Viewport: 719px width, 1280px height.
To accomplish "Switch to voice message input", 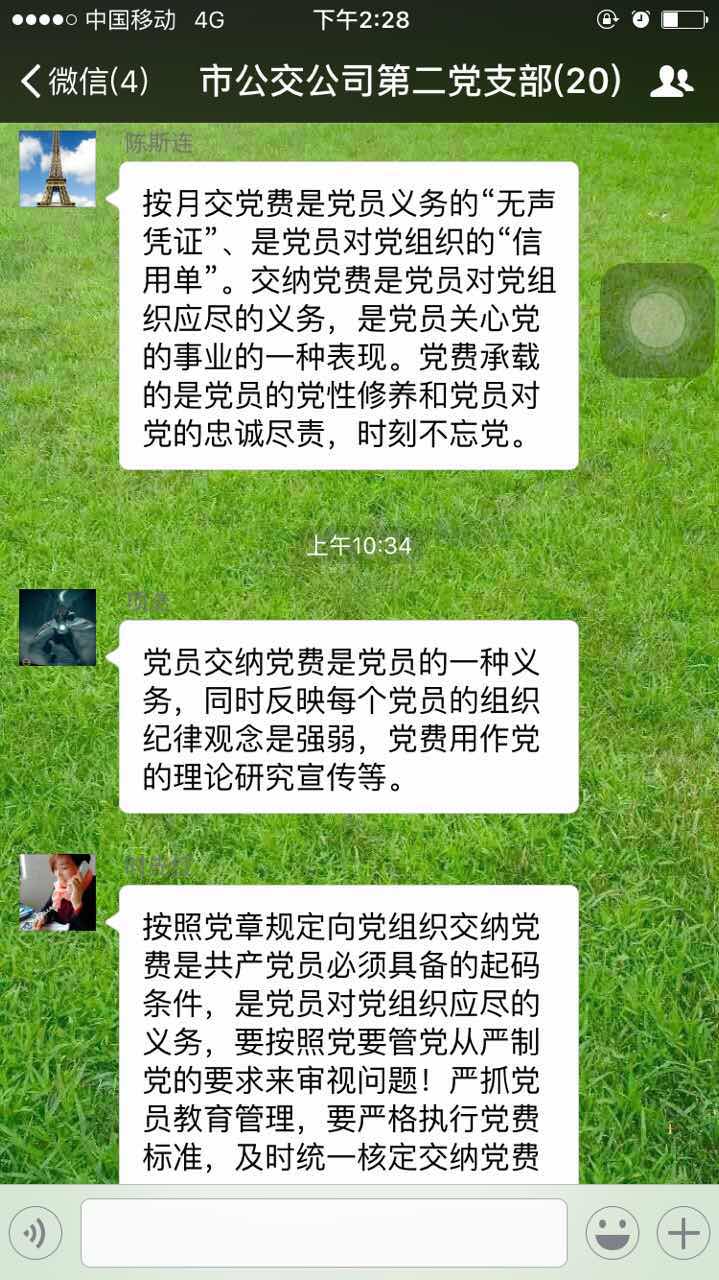I will coord(36,1233).
